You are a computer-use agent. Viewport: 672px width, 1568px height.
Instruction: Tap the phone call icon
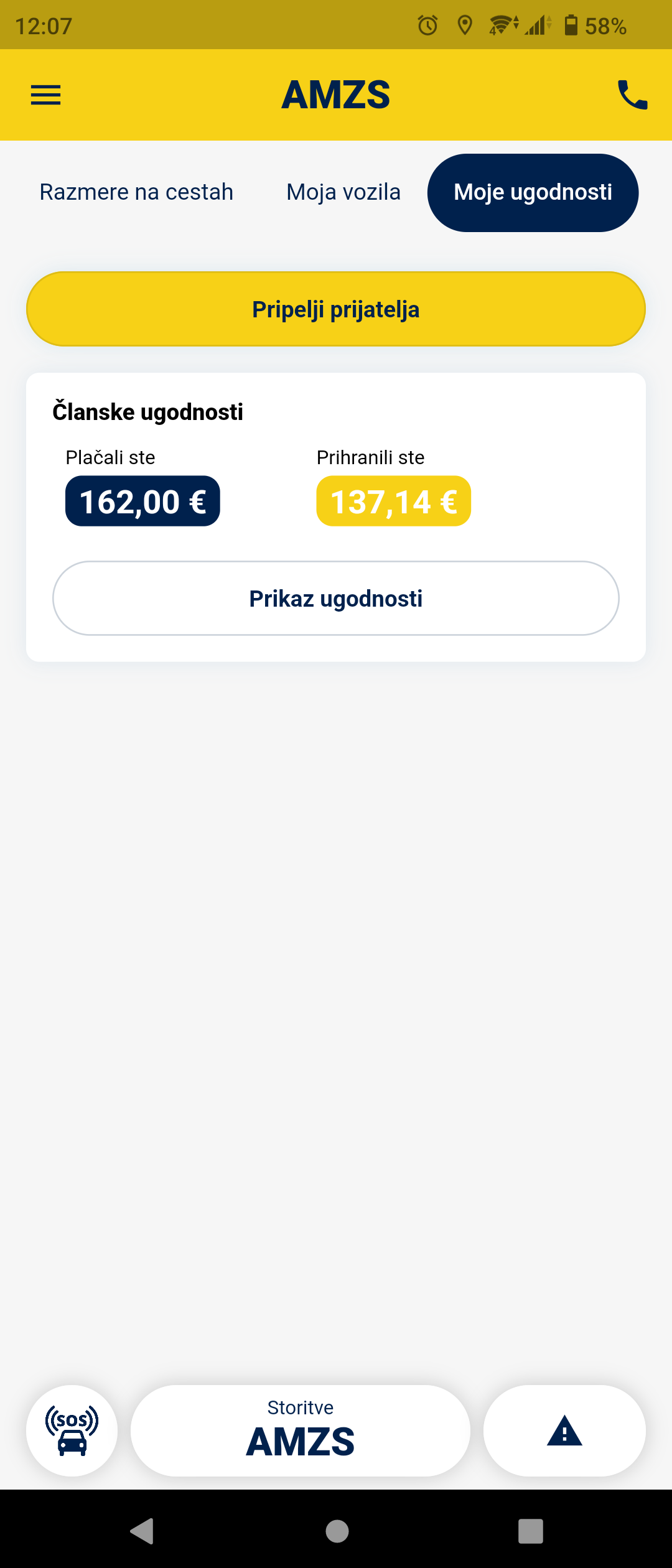click(632, 95)
